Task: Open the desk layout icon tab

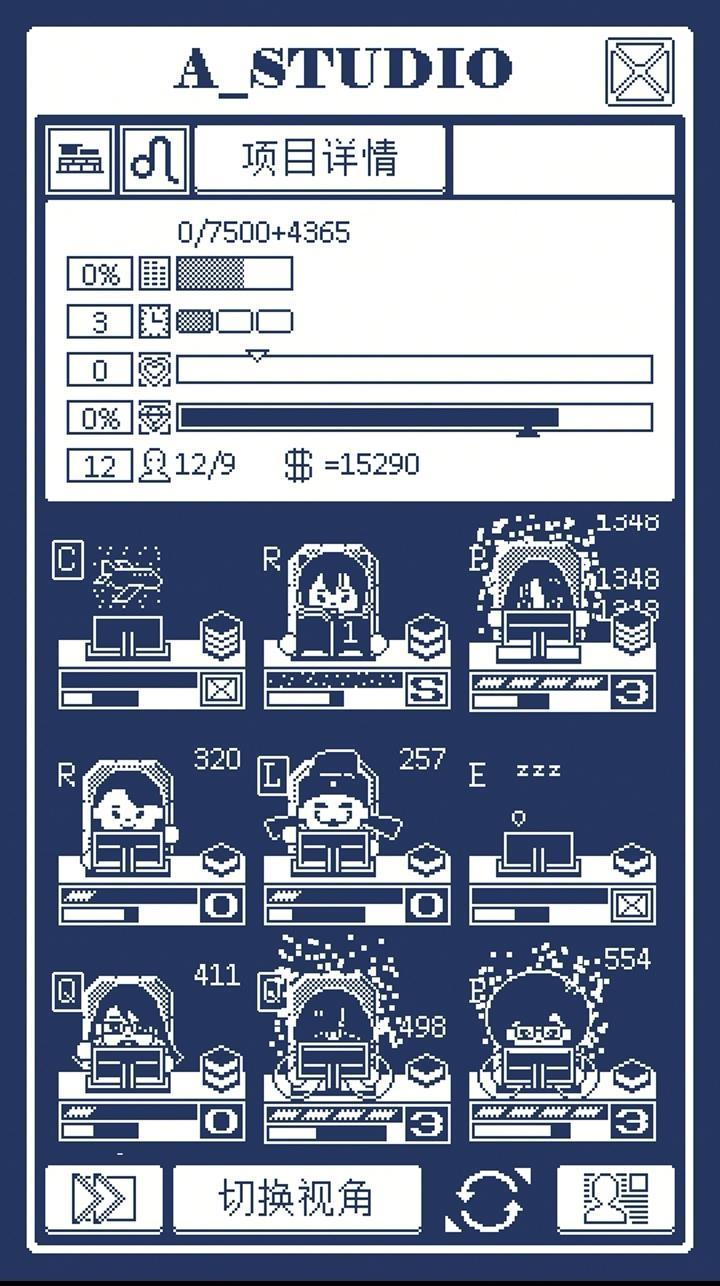Action: (80, 159)
